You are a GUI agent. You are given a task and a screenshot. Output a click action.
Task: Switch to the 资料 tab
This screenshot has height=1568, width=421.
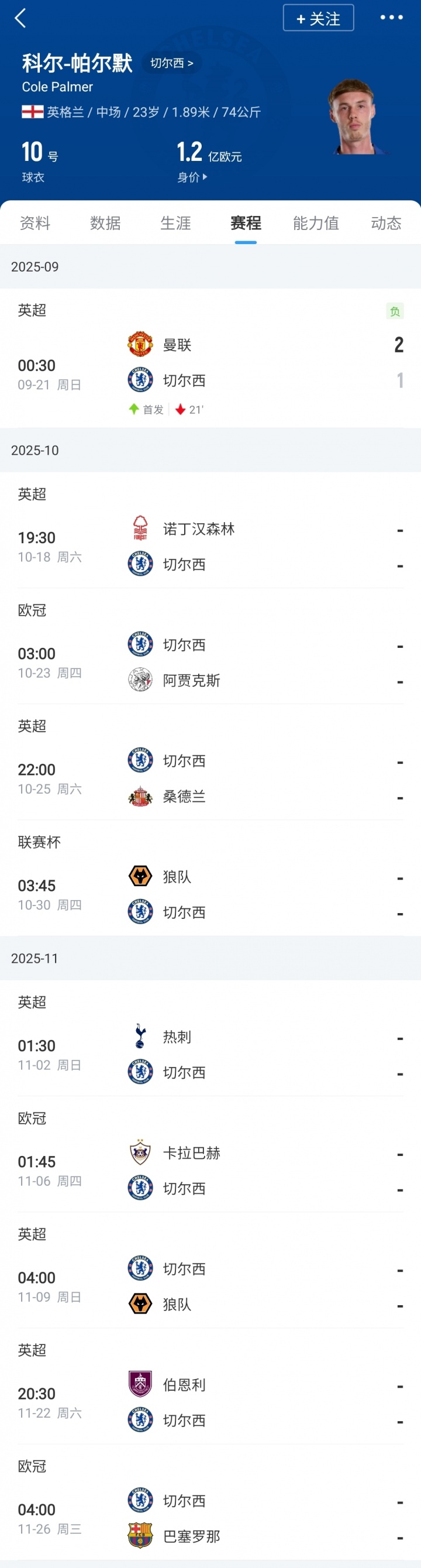[x=35, y=224]
